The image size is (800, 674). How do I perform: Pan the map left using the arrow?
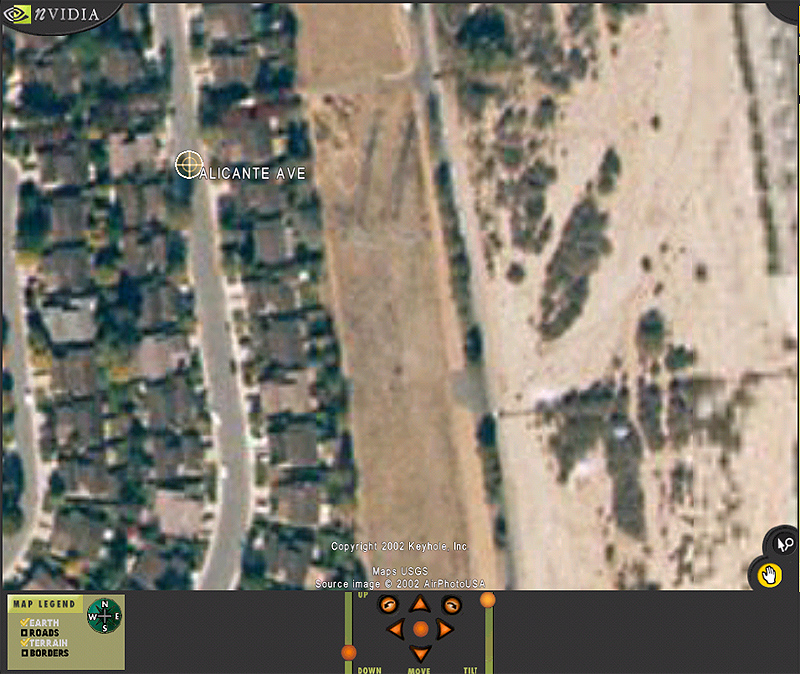395,629
